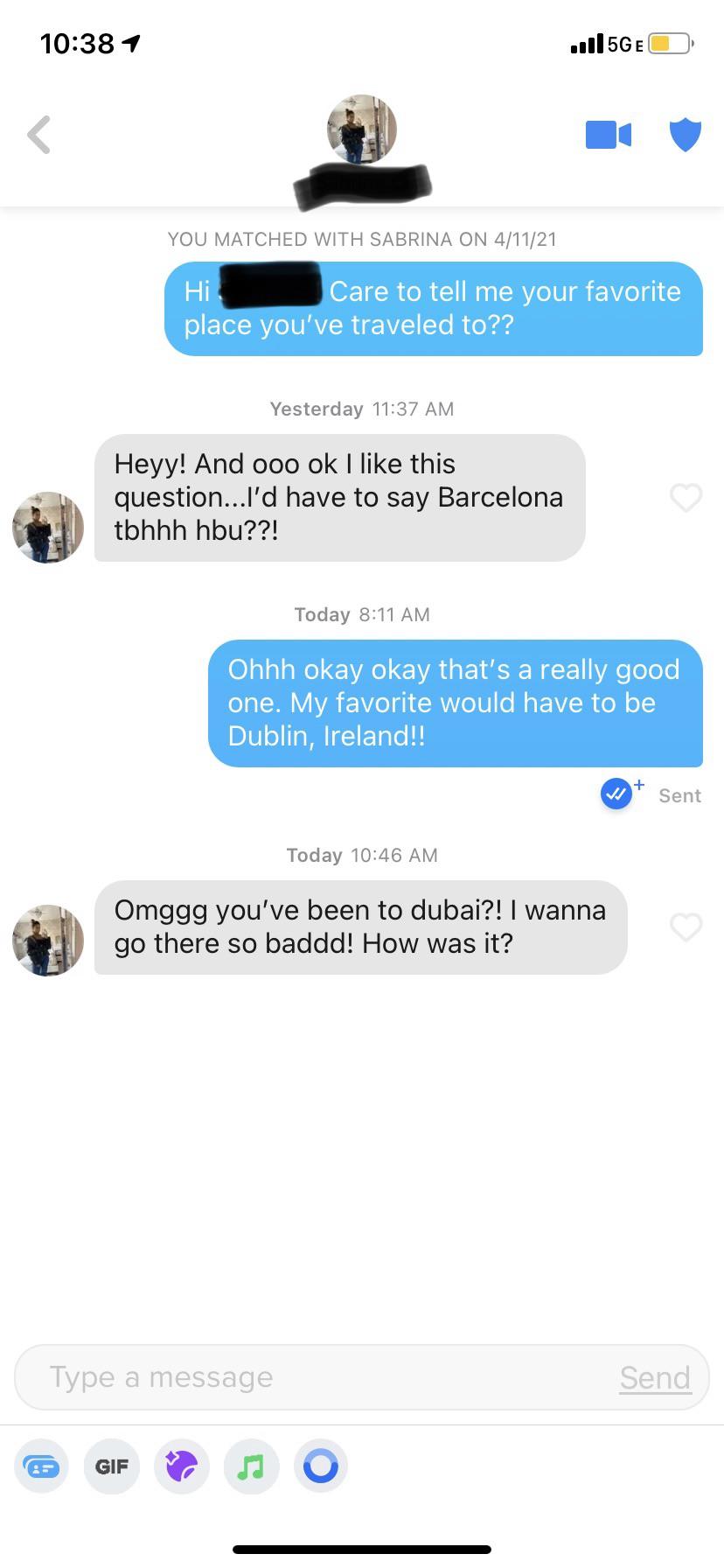Open the GIF picker
This screenshot has width=724, height=1568.
tap(112, 1466)
